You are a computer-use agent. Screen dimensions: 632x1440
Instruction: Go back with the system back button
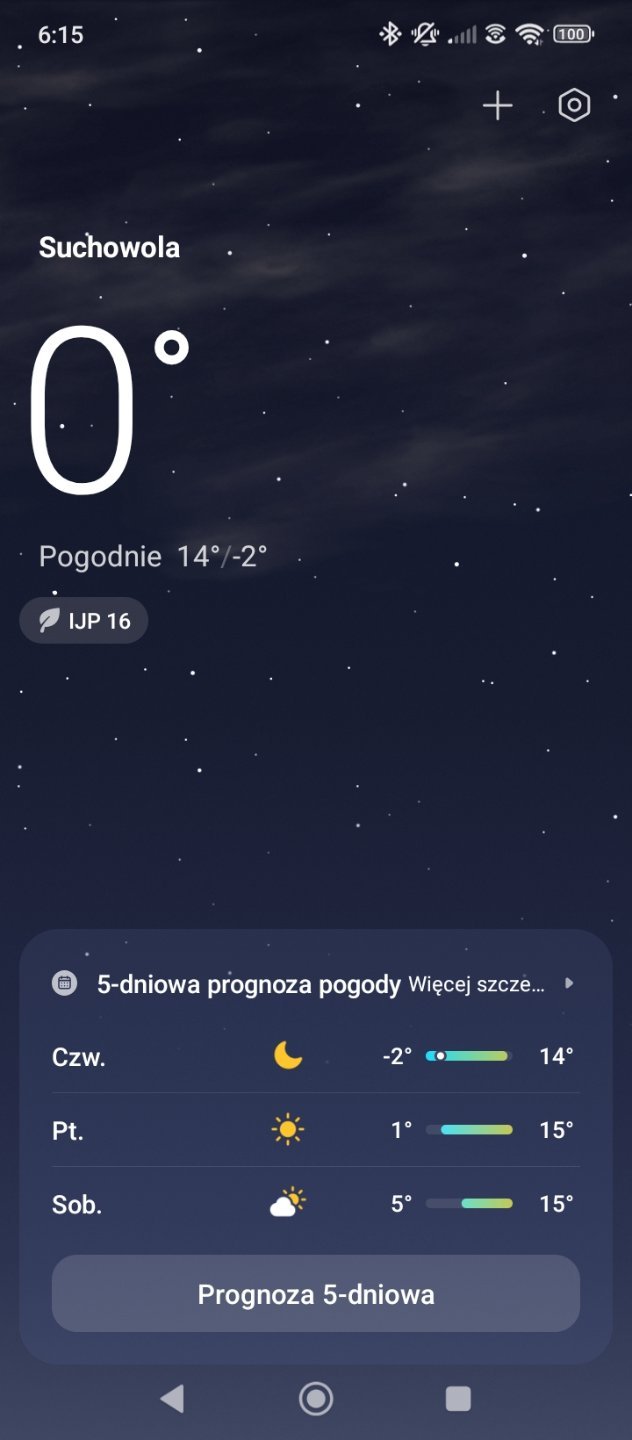point(172,1398)
